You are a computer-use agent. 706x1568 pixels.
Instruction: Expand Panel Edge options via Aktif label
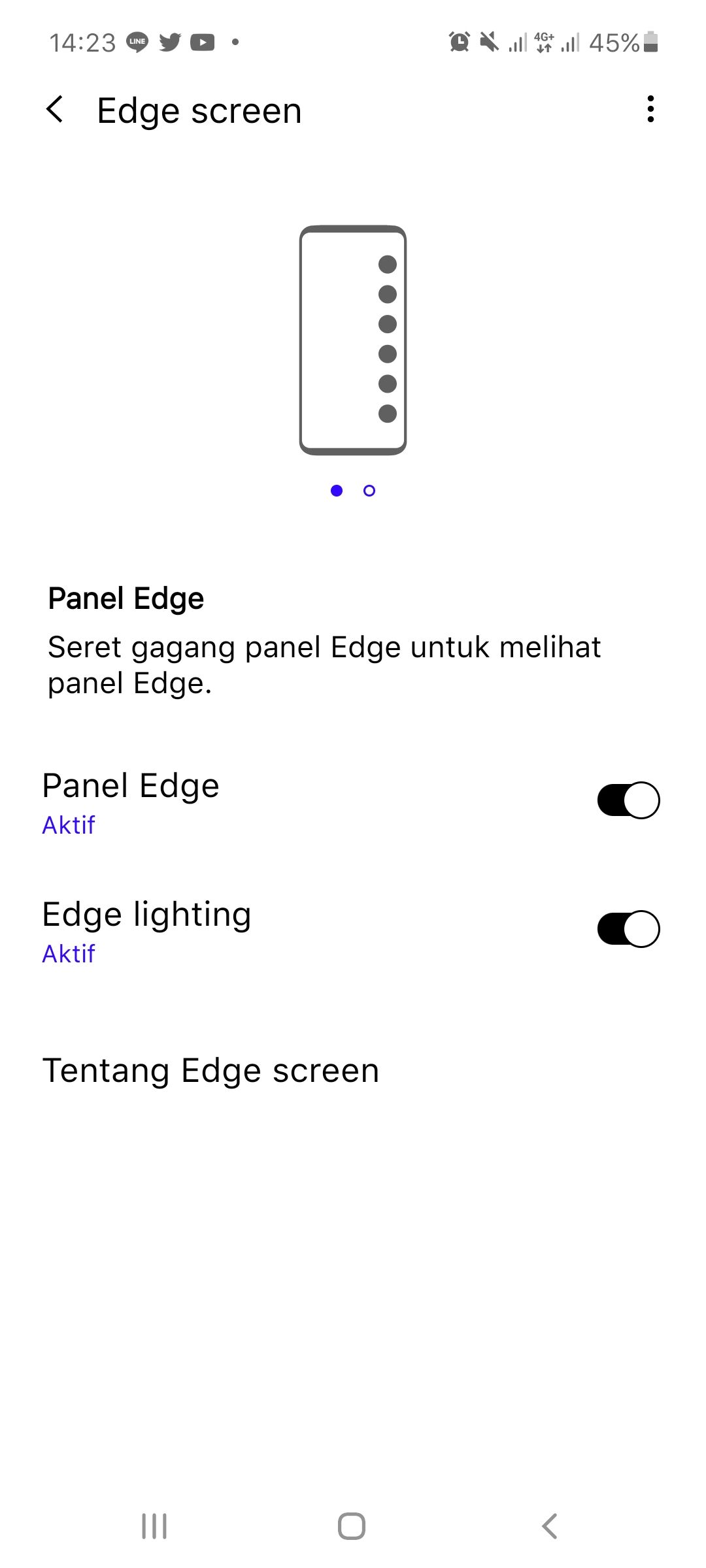[69, 825]
